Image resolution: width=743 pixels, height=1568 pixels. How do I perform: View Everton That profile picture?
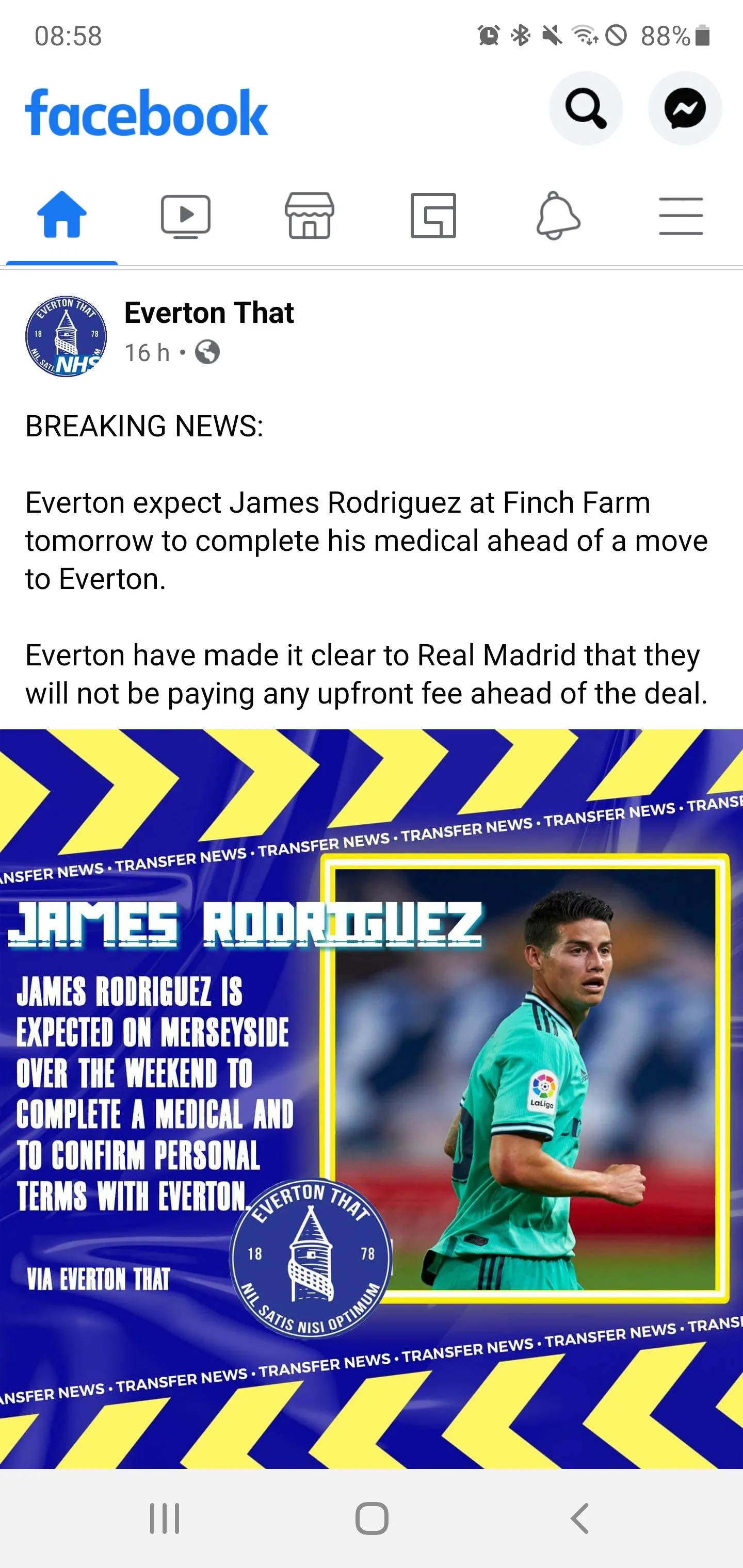[x=66, y=336]
